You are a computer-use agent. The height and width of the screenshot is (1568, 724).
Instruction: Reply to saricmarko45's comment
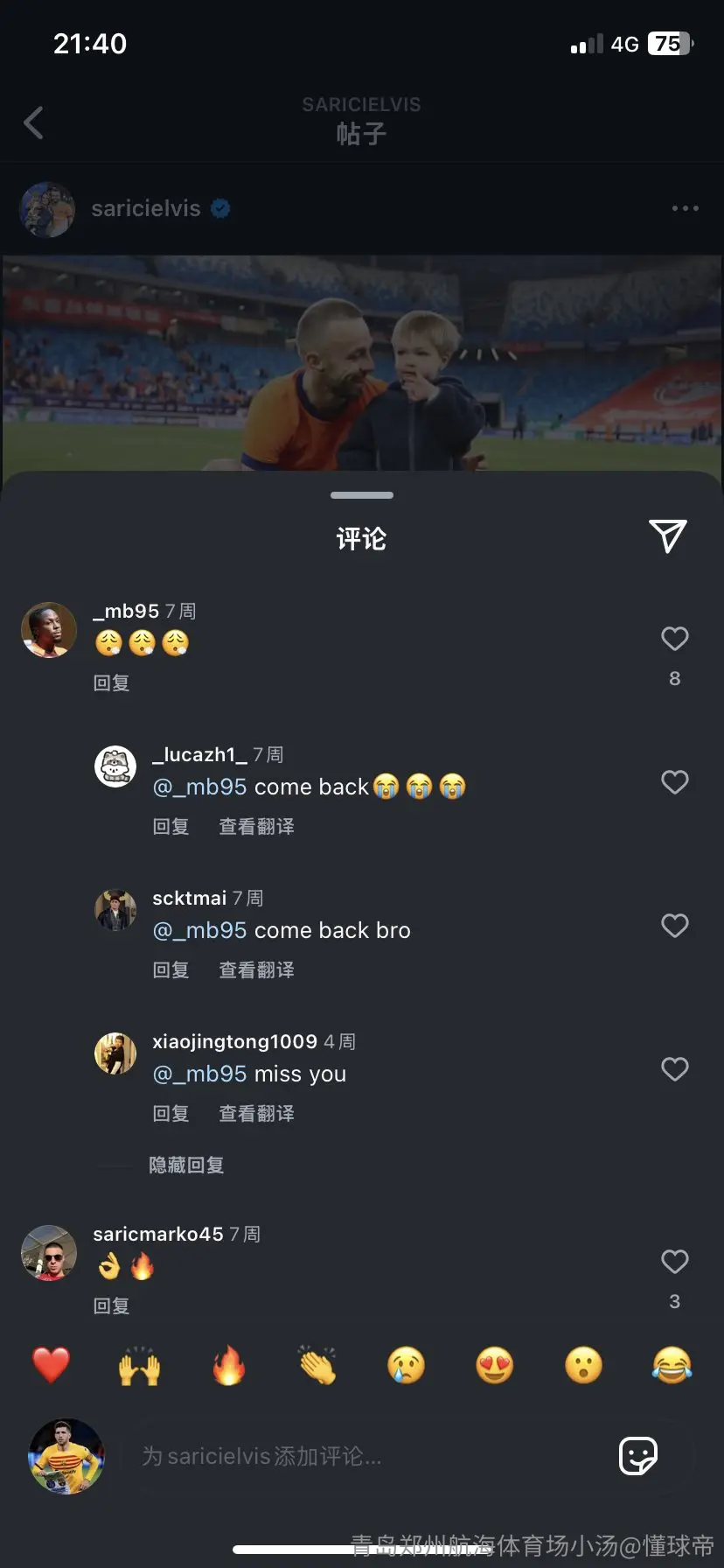111,1306
